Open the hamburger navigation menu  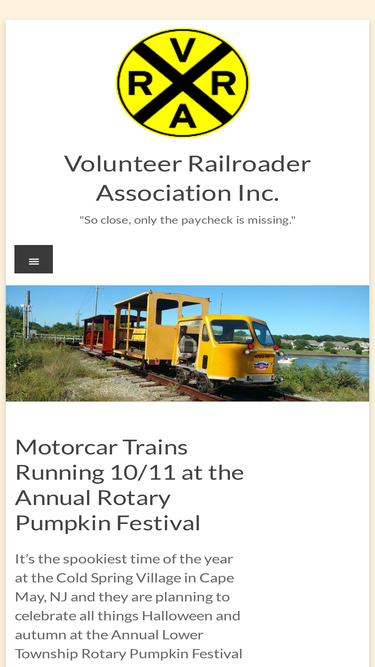point(34,259)
